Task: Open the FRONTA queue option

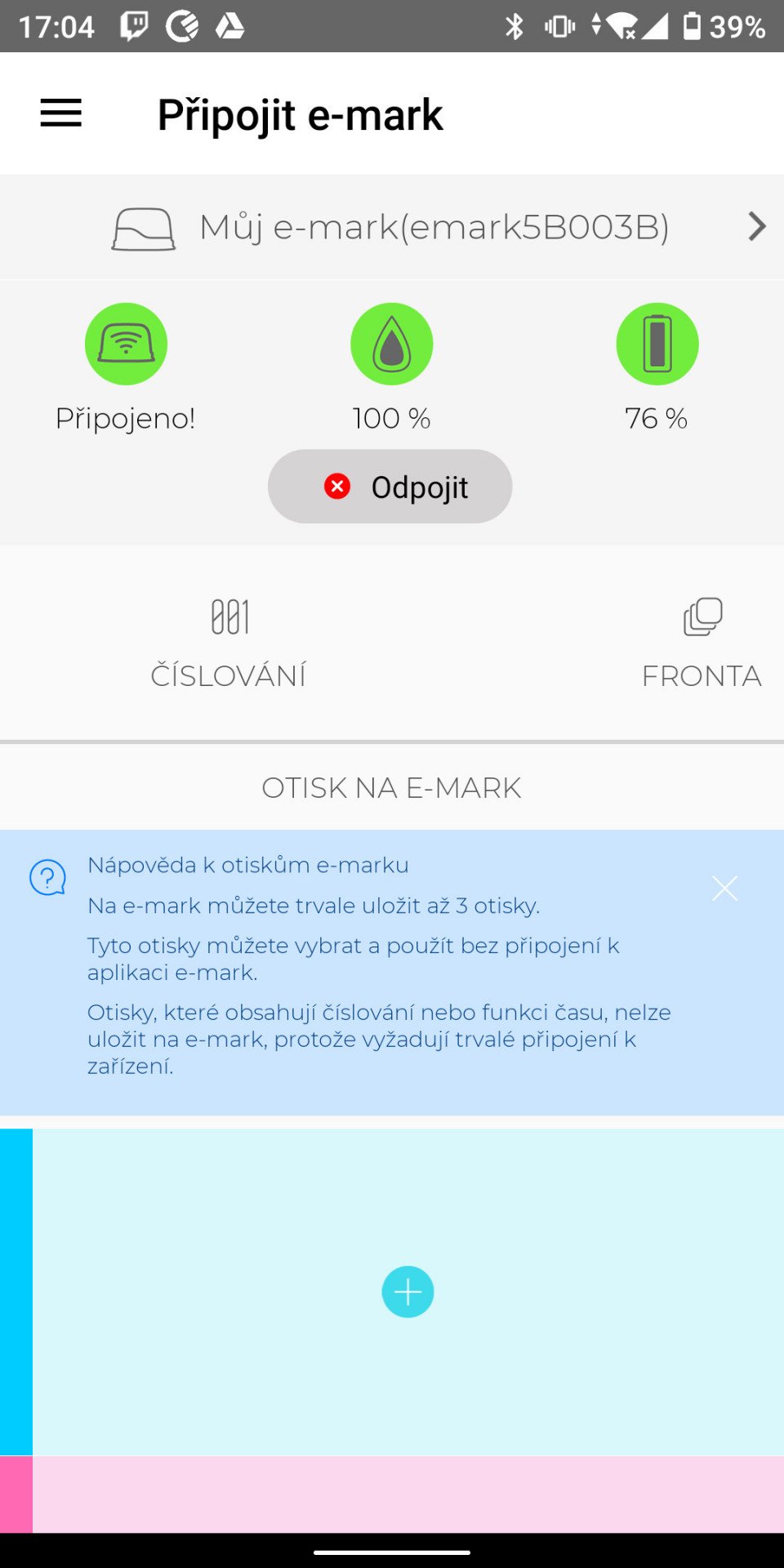Action: point(702,643)
